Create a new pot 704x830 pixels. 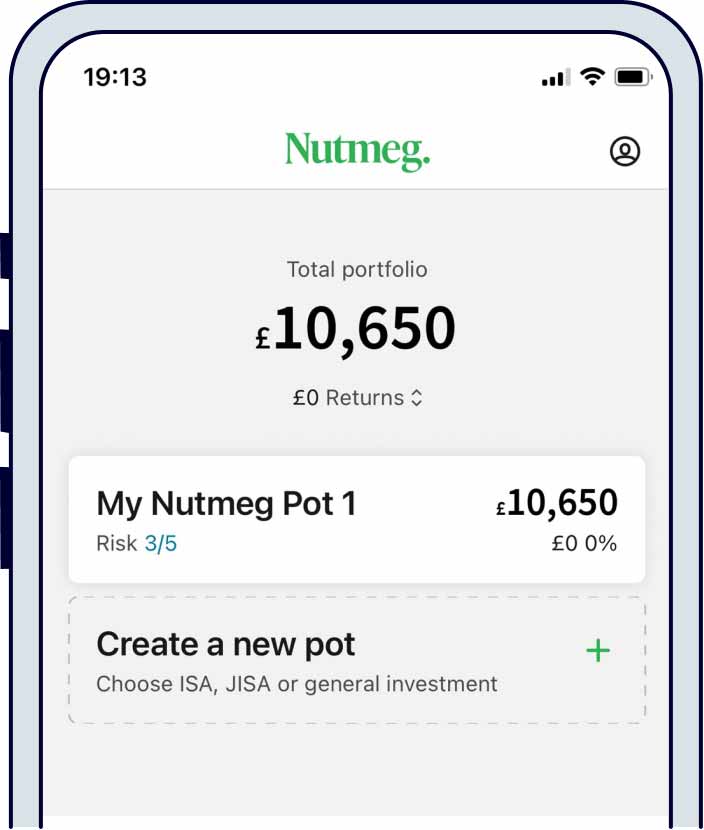coord(356,661)
